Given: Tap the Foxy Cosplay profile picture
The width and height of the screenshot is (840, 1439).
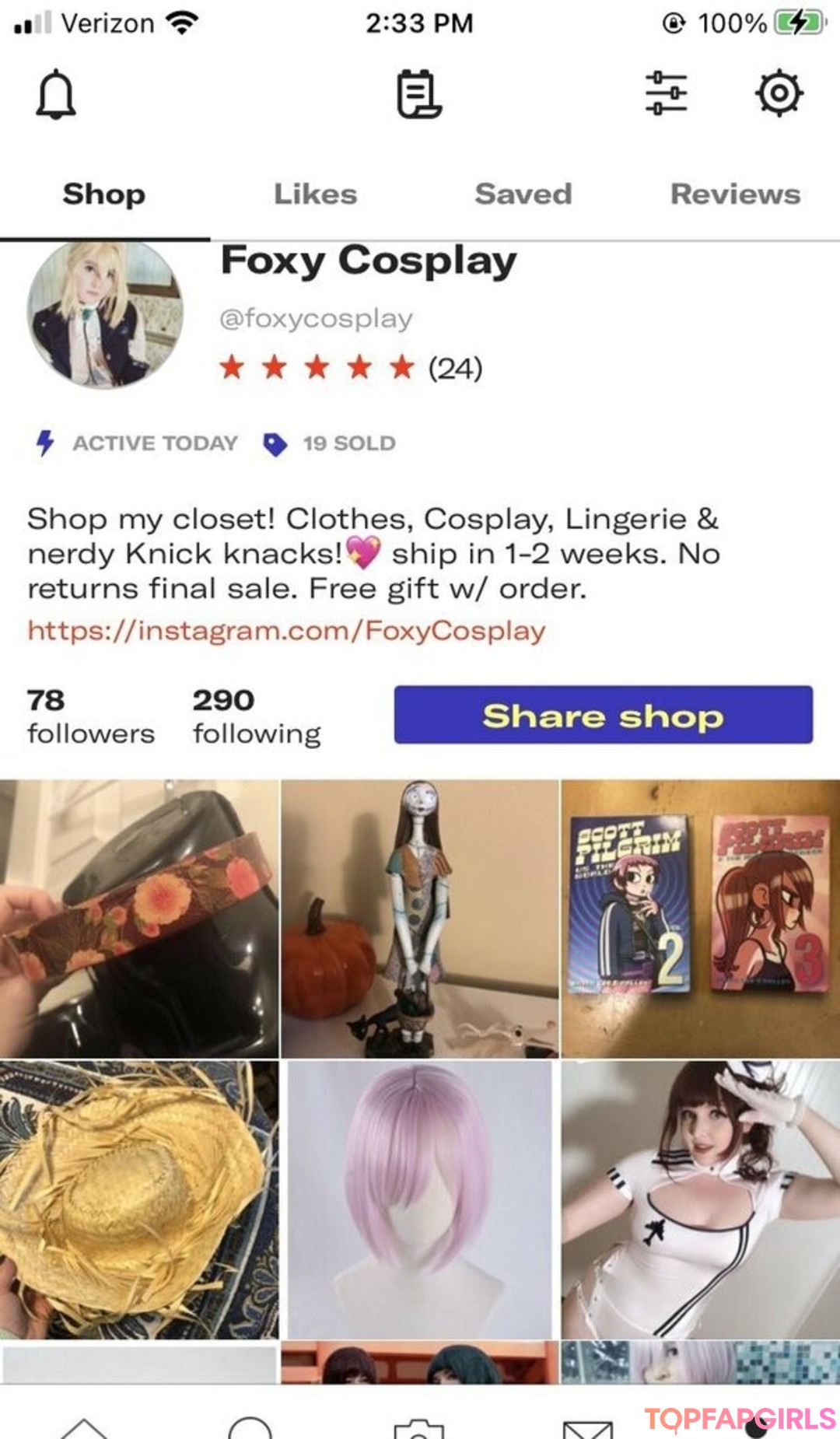Looking at the screenshot, I should tap(105, 313).
